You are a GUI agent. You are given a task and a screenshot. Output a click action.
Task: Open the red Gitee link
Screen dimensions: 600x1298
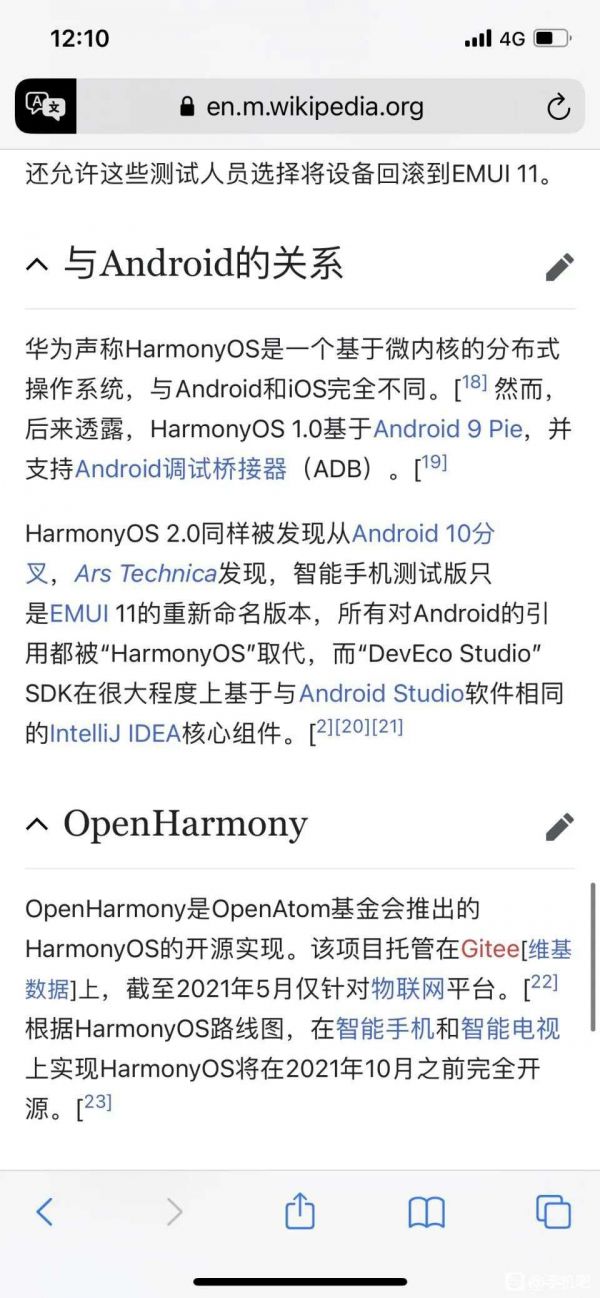pos(490,948)
